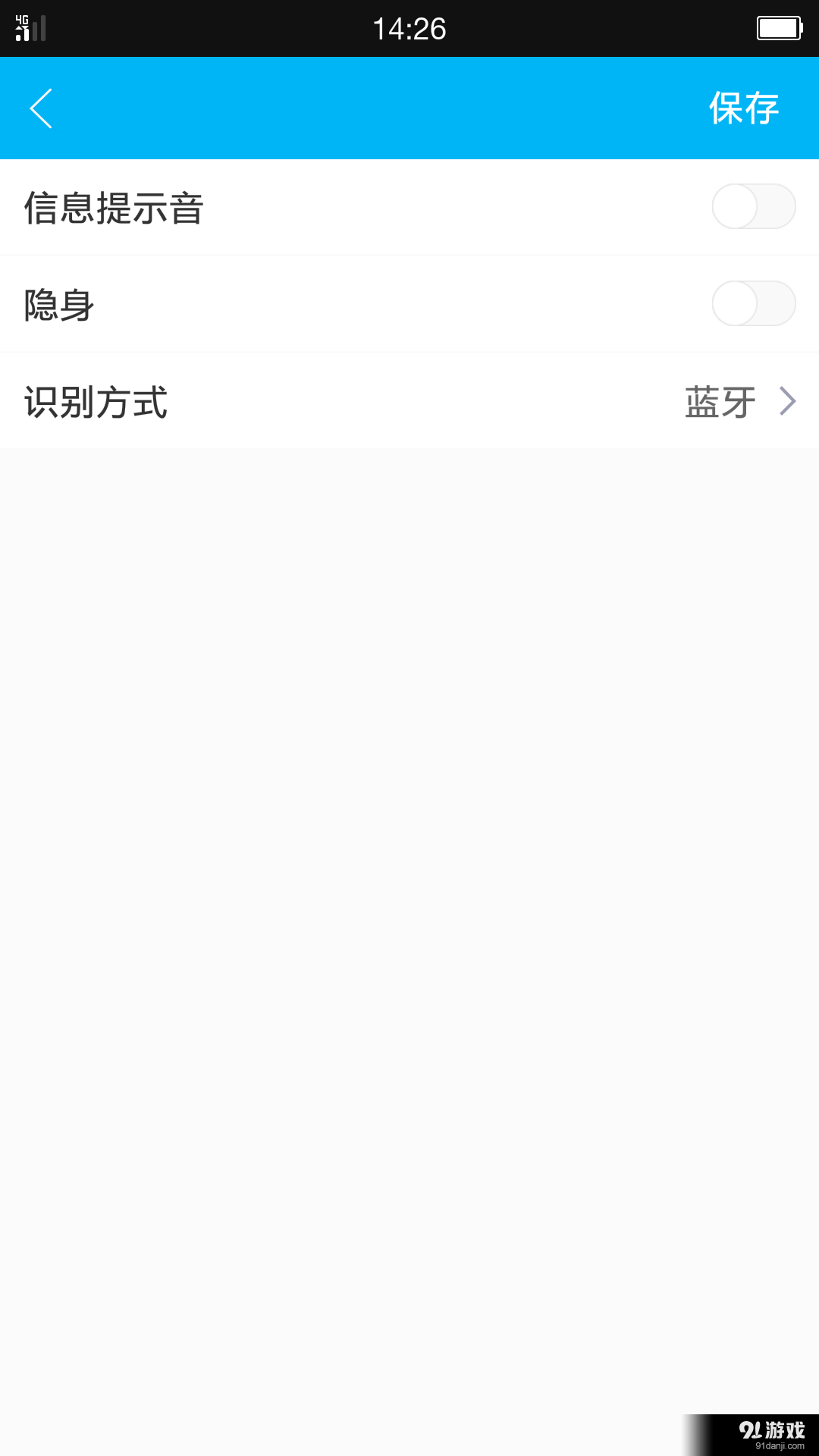Open the recognition method picker via its arrow
The image size is (819, 1456).
click(x=788, y=401)
